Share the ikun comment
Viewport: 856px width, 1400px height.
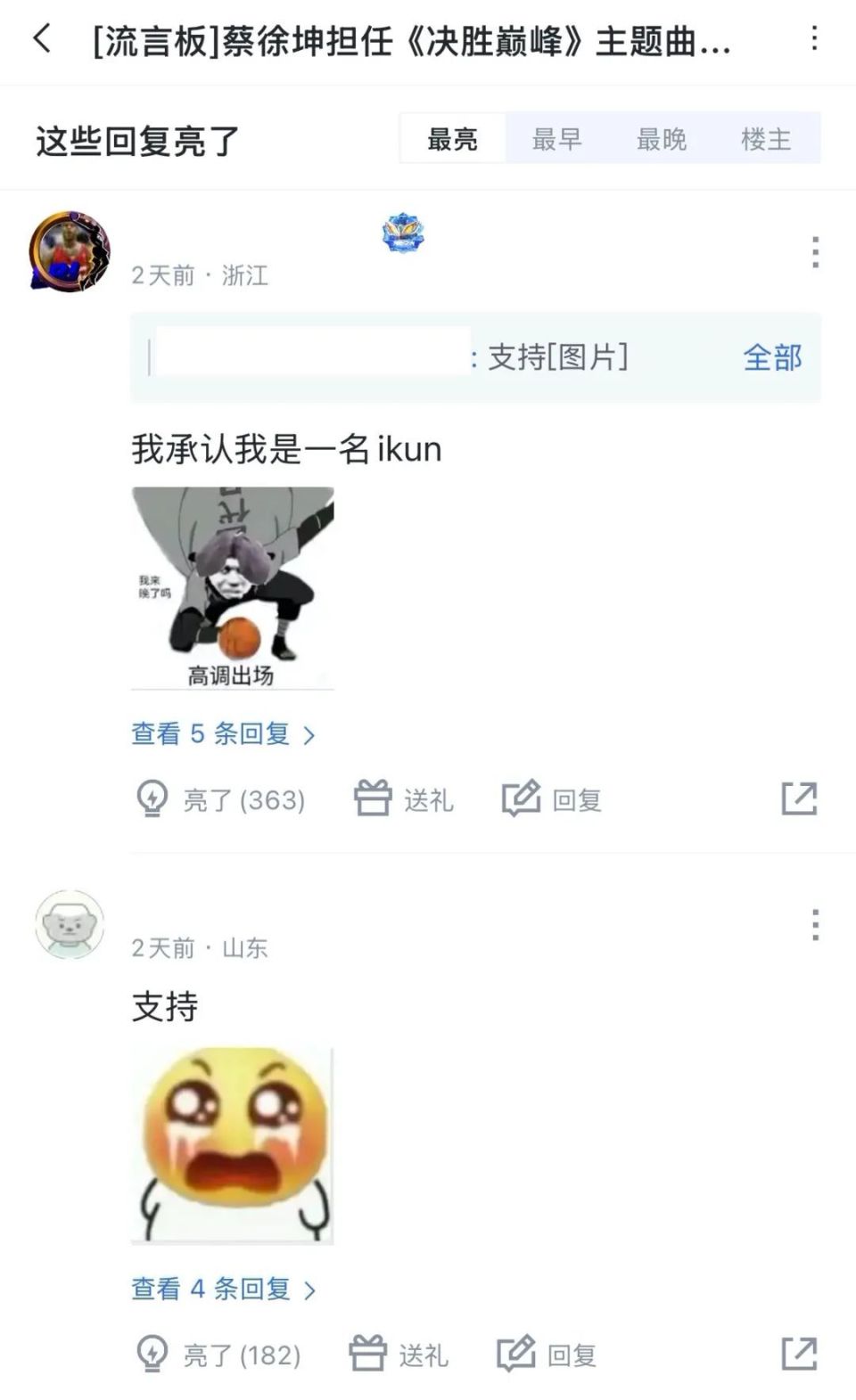pyautogui.click(x=799, y=798)
